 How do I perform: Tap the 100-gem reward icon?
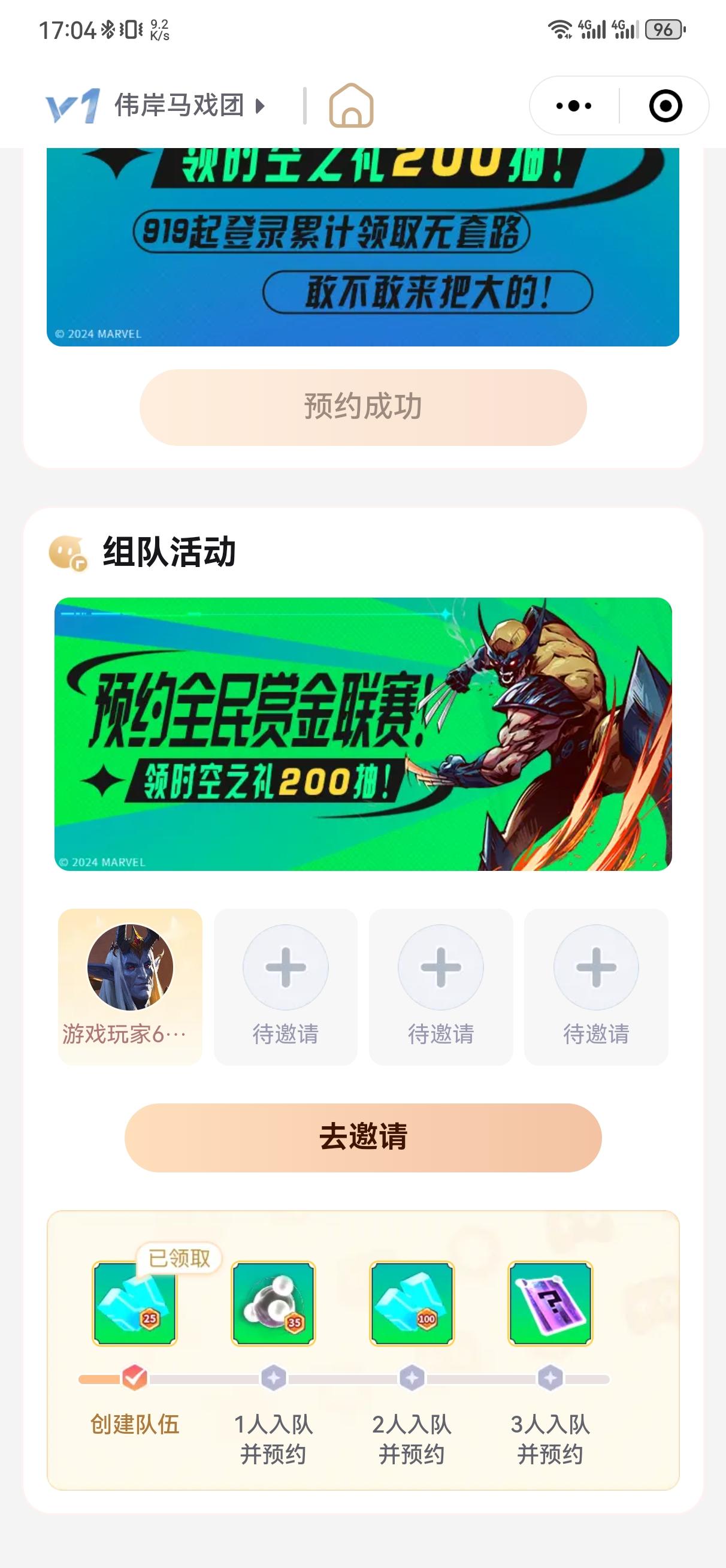tap(412, 1304)
